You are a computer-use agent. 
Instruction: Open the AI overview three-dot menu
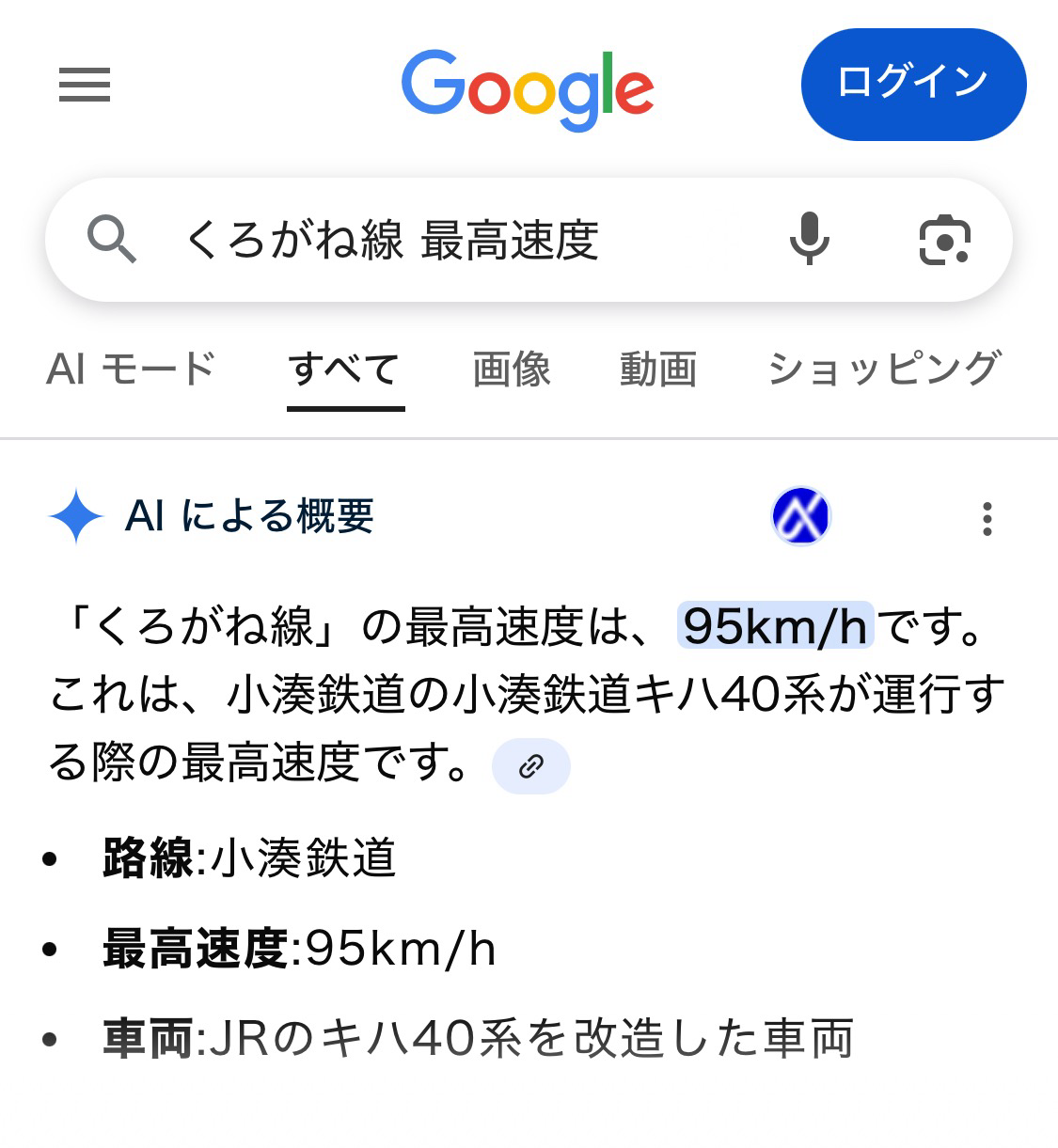tap(987, 518)
